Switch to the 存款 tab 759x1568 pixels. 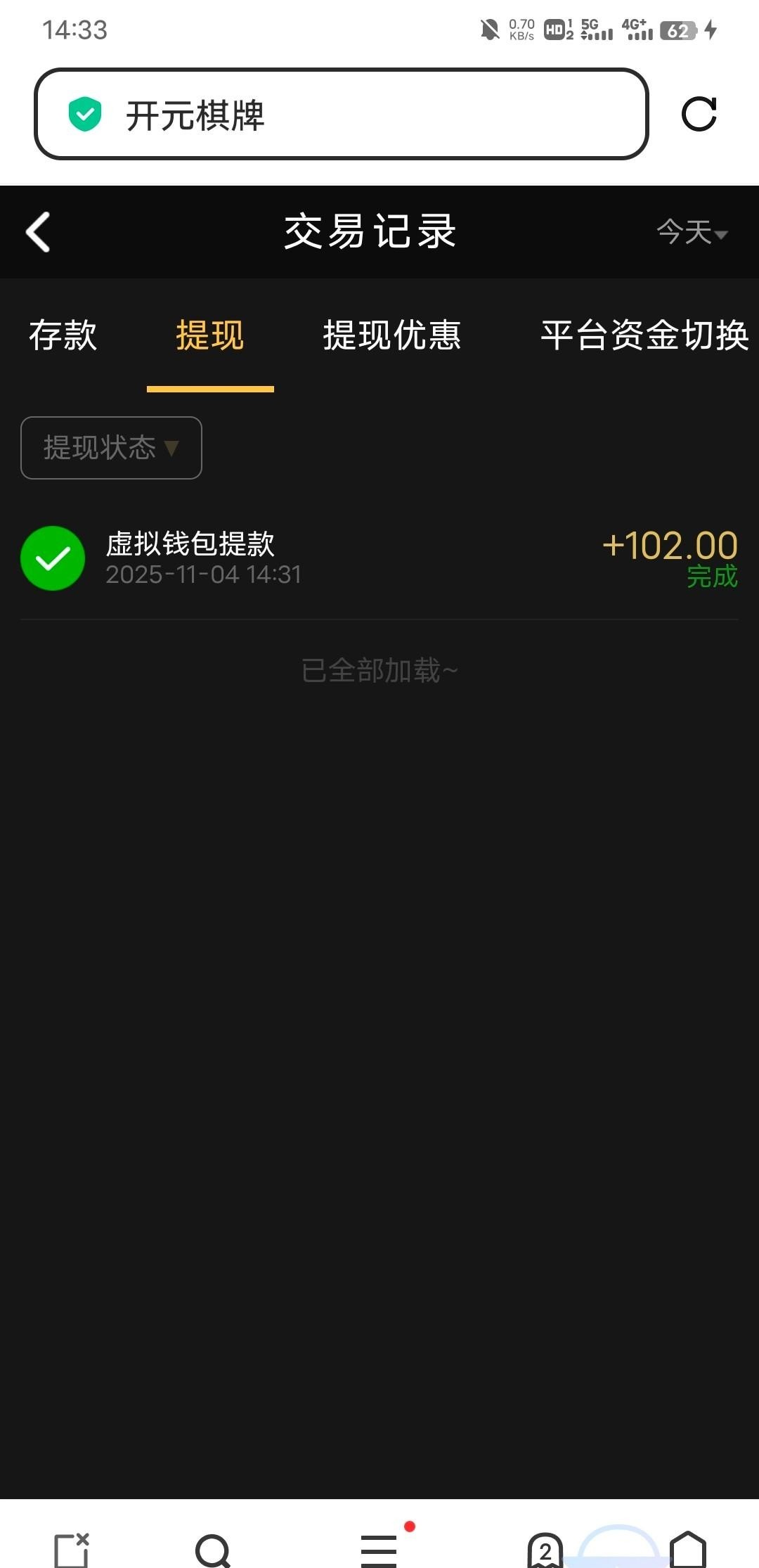pyautogui.click(x=63, y=335)
